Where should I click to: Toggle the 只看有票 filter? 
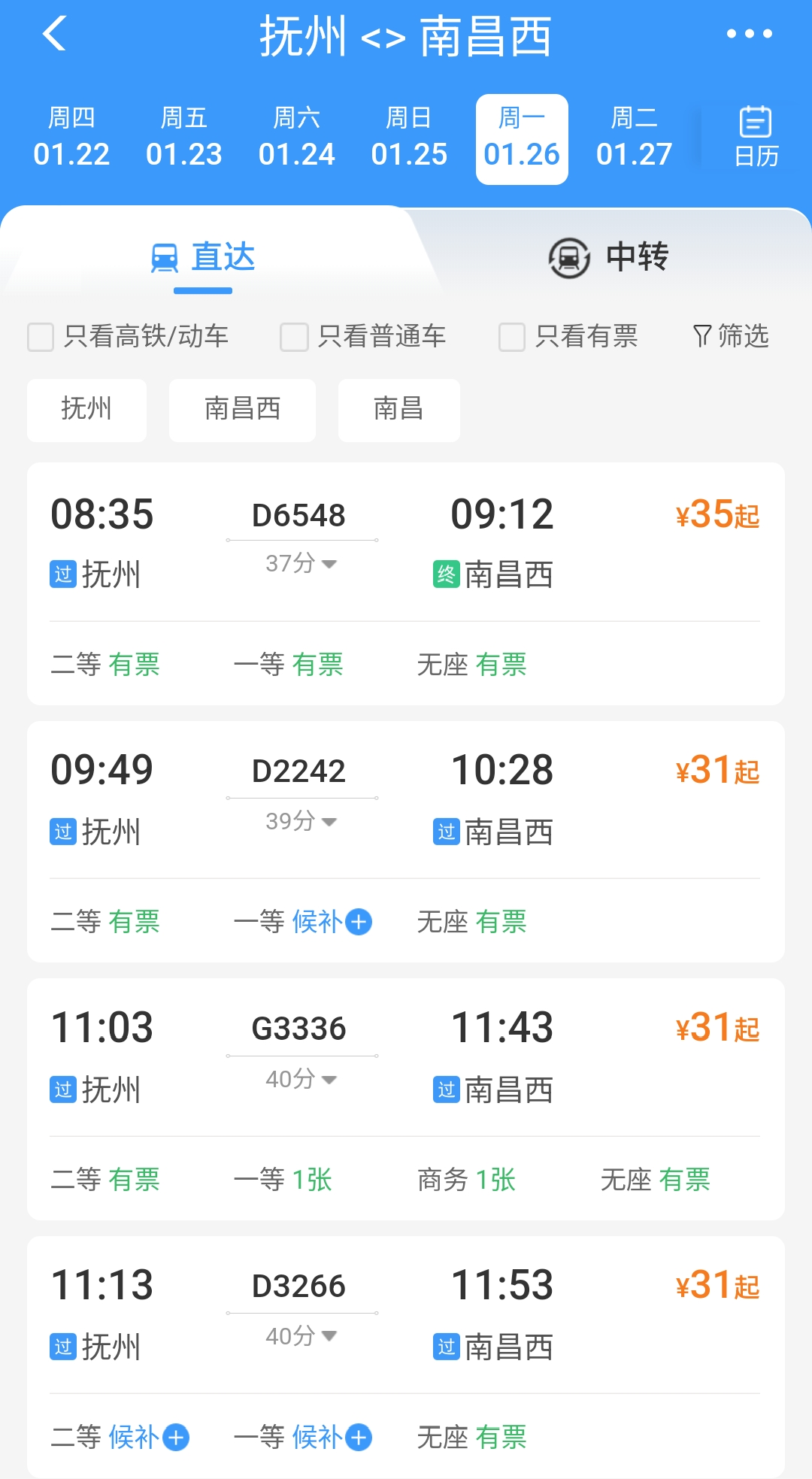(511, 338)
